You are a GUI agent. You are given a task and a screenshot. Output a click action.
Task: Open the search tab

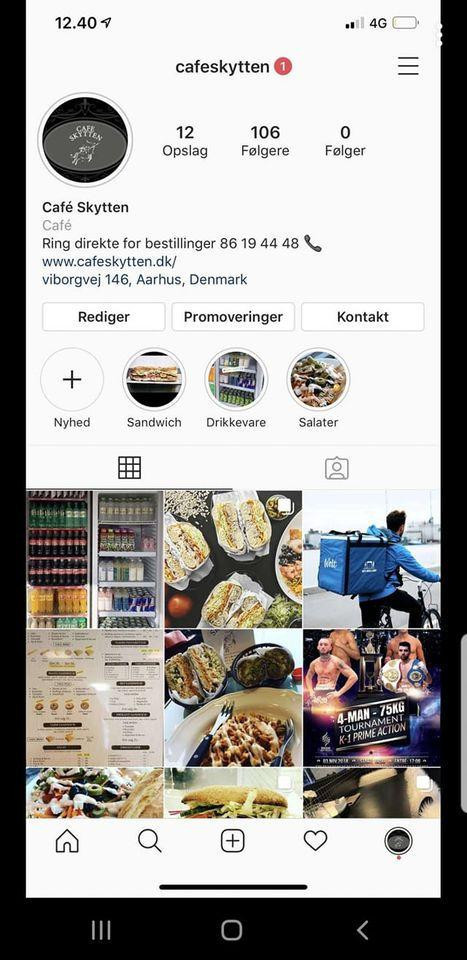click(x=150, y=841)
